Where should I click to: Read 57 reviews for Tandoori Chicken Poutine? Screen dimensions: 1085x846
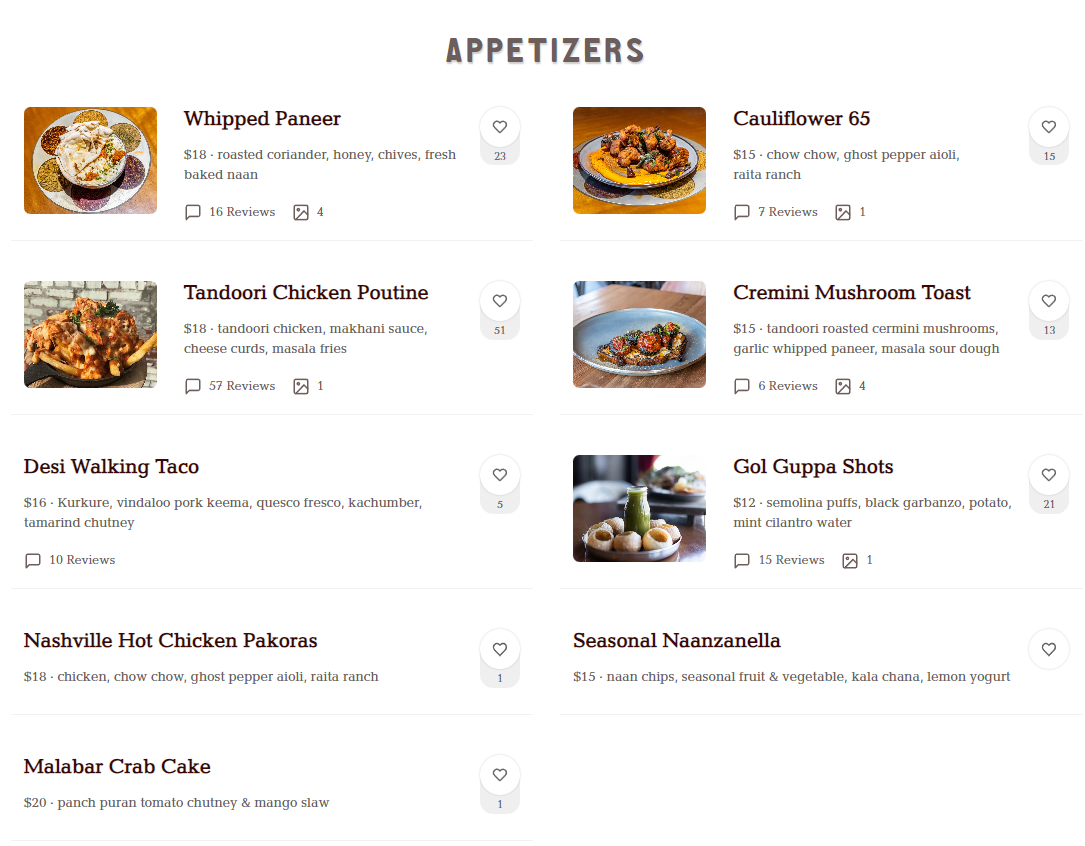pos(230,386)
